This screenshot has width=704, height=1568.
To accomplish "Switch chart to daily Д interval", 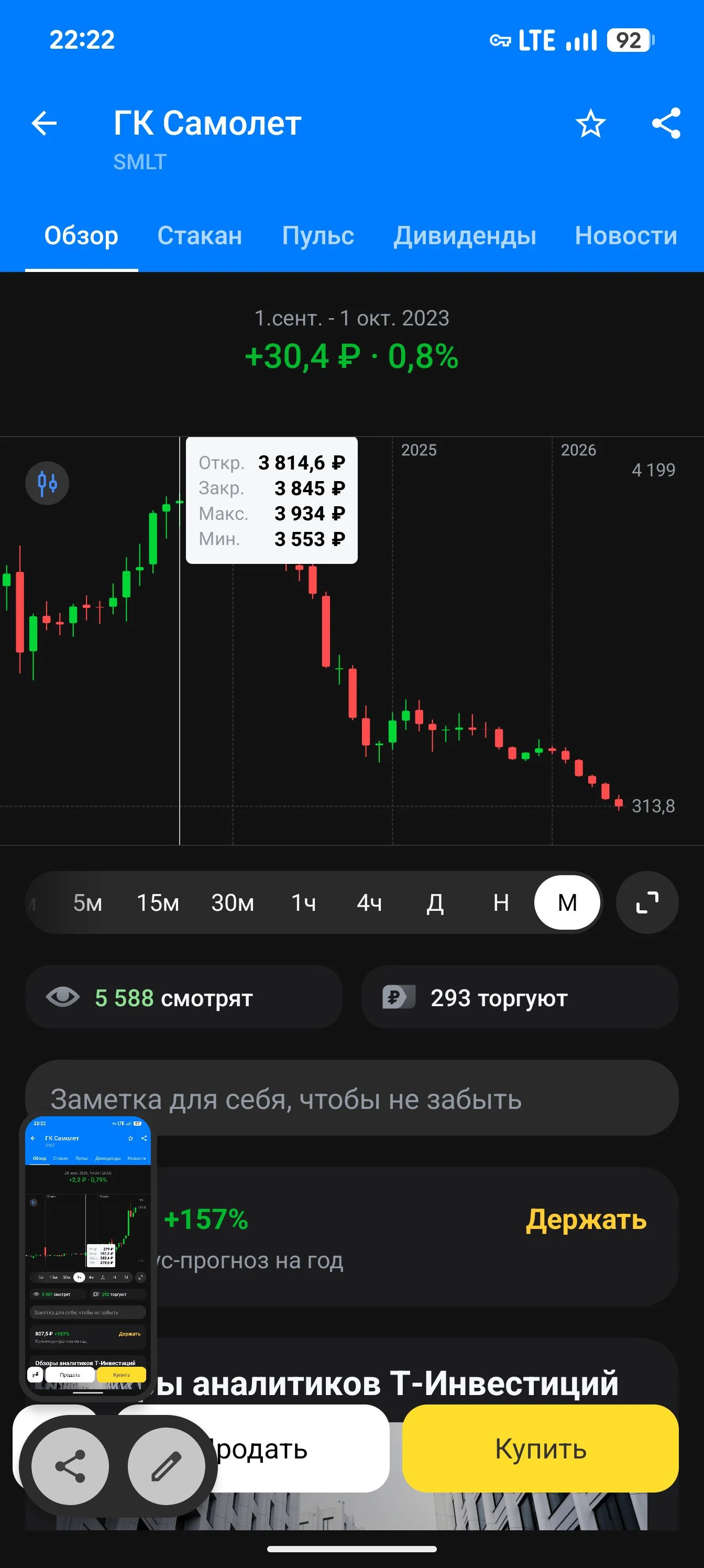I will tap(435, 902).
